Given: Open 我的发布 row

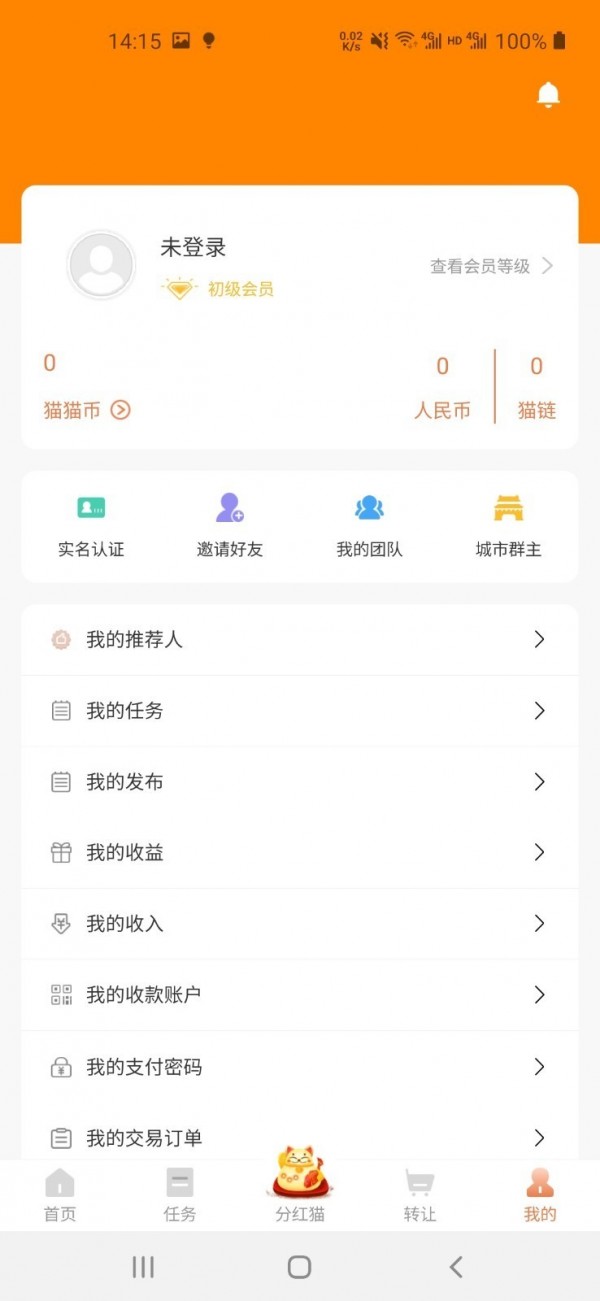Looking at the screenshot, I should (300, 782).
